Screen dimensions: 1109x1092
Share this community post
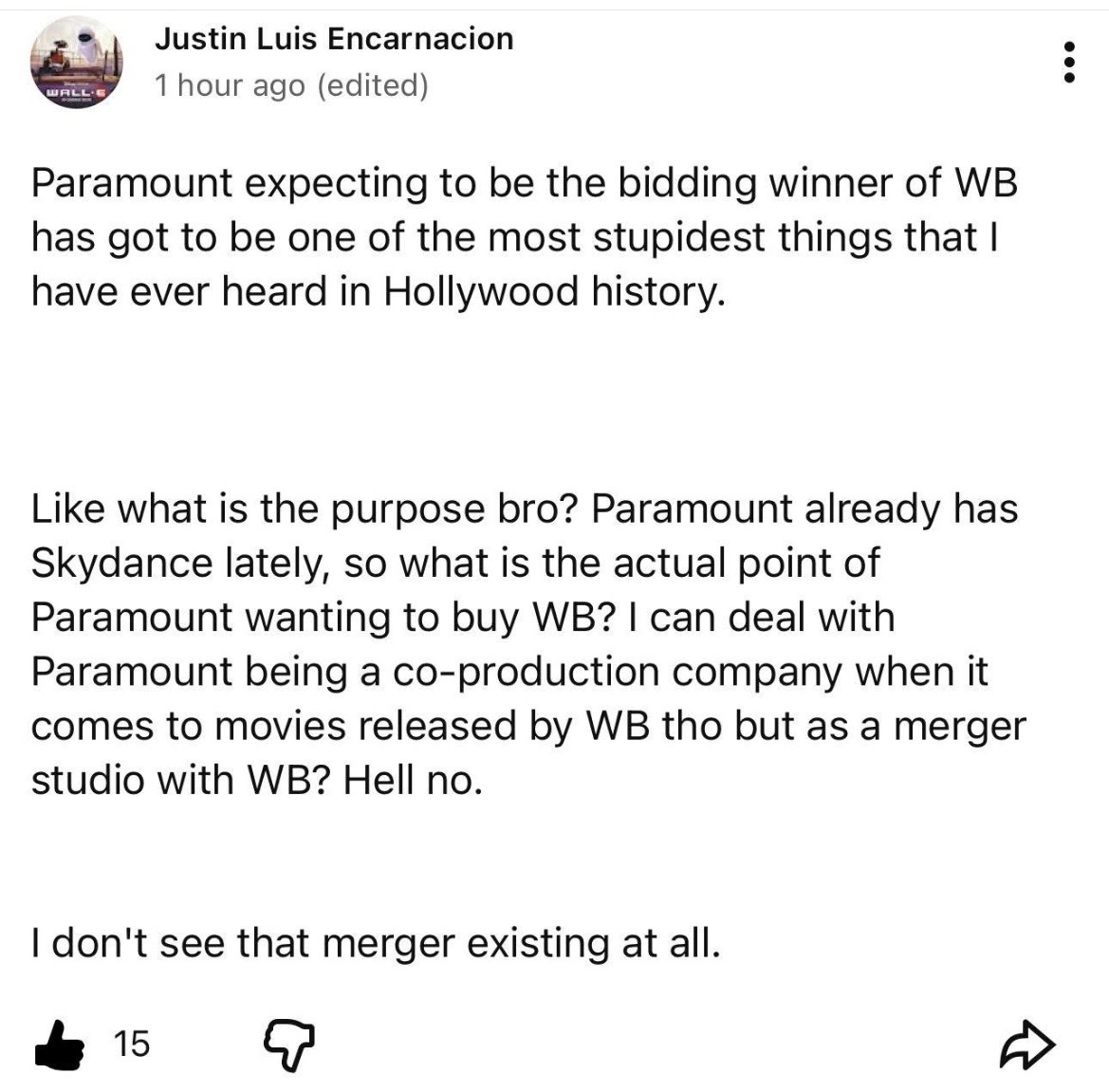tap(1027, 1045)
